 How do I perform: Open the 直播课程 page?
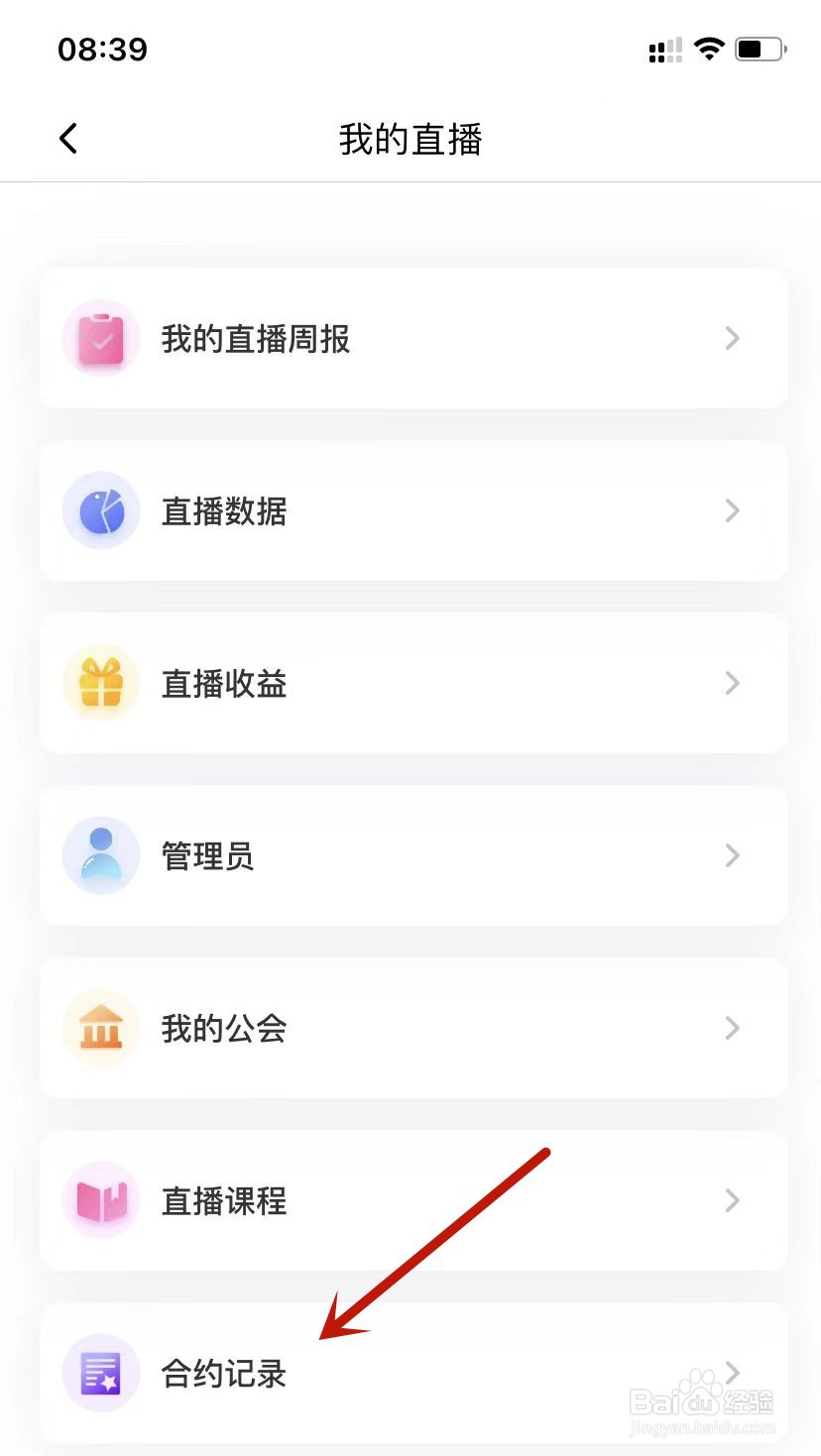click(x=410, y=1201)
